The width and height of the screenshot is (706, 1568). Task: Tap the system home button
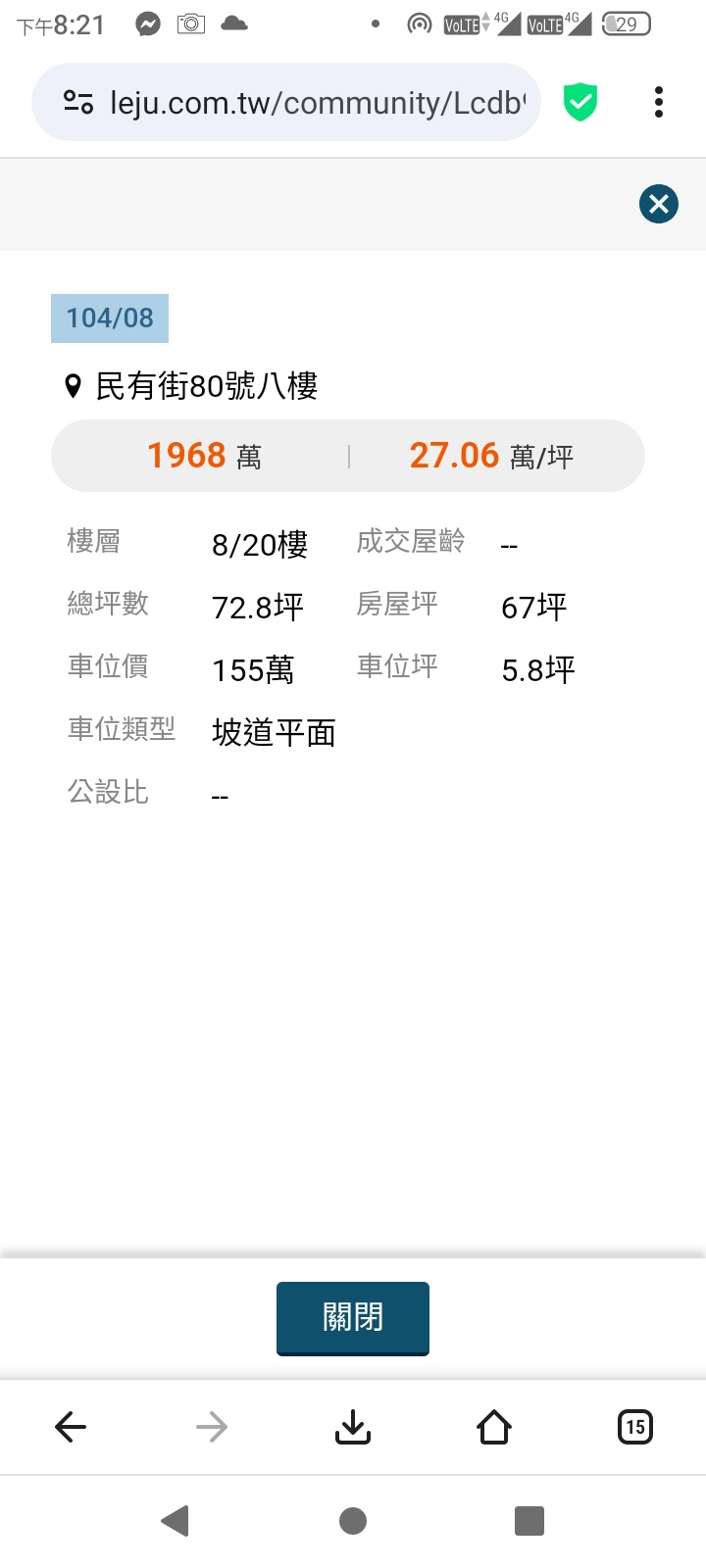tap(353, 1521)
